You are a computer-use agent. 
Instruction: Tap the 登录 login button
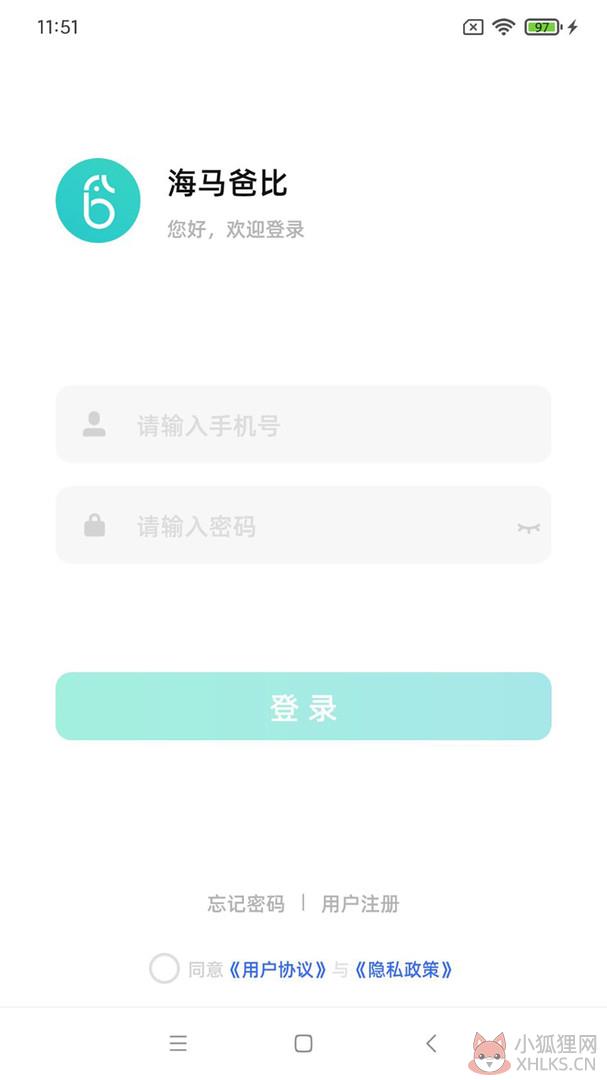coord(303,706)
